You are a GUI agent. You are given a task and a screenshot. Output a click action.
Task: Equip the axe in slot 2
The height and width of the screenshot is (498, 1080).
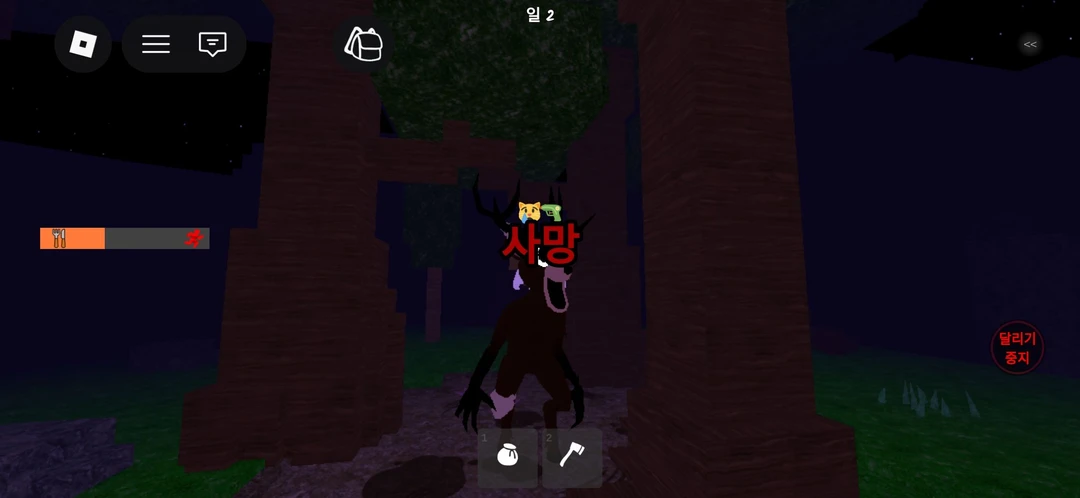pos(572,457)
